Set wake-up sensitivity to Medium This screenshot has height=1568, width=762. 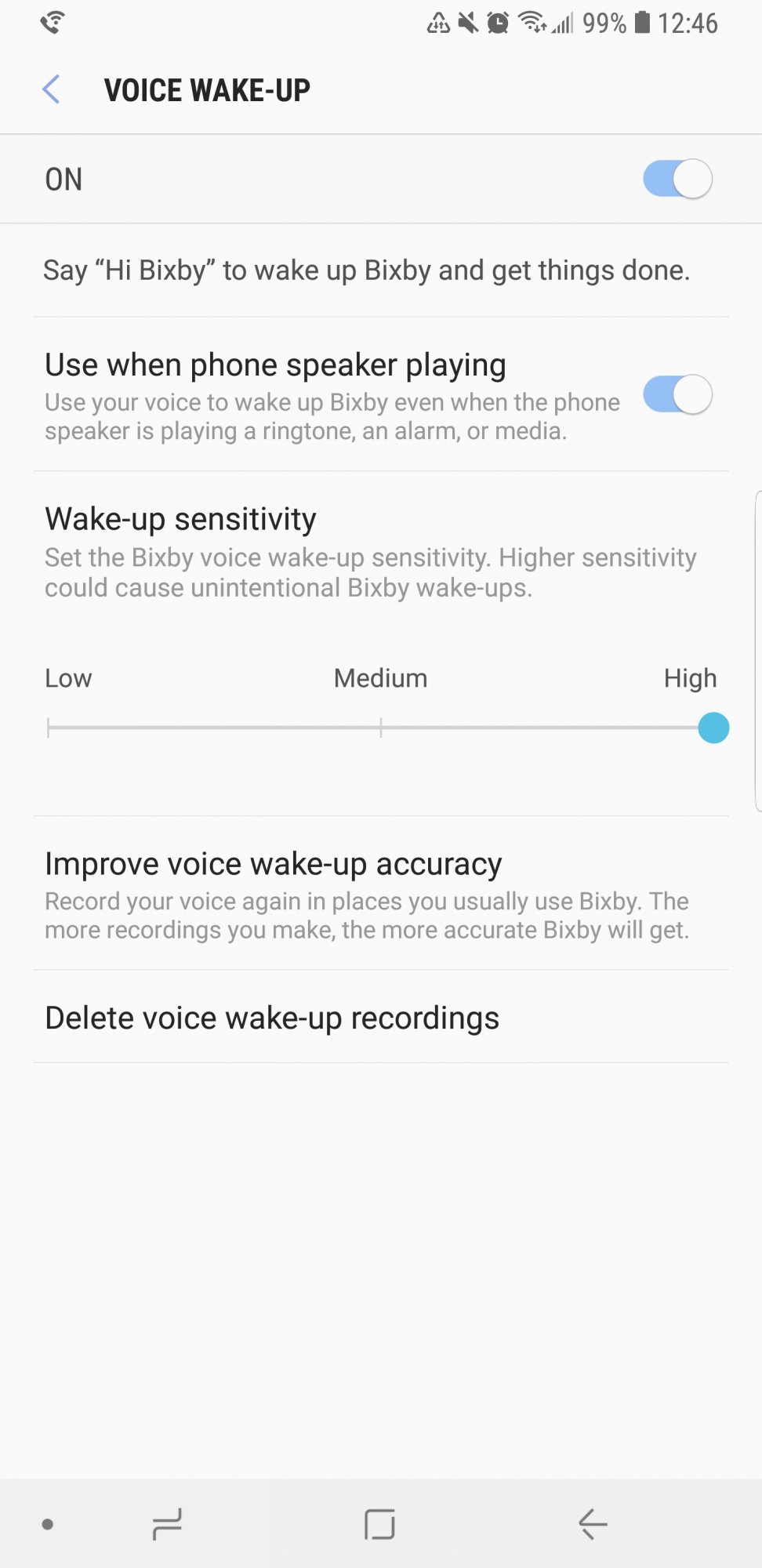click(381, 728)
